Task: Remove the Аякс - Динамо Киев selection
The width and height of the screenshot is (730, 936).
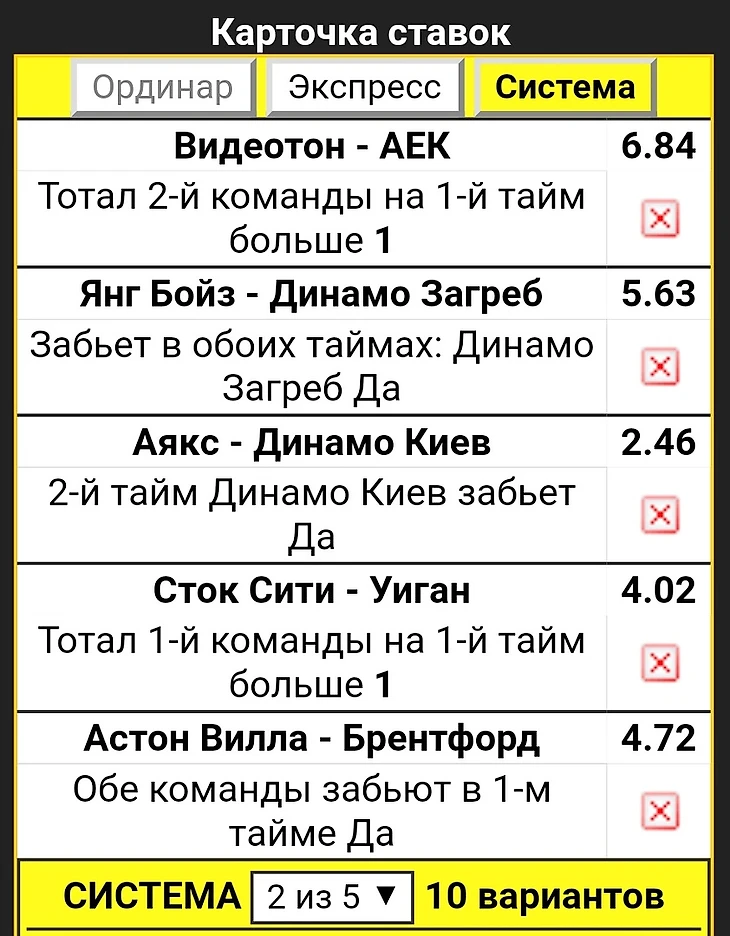Action: pos(659,515)
